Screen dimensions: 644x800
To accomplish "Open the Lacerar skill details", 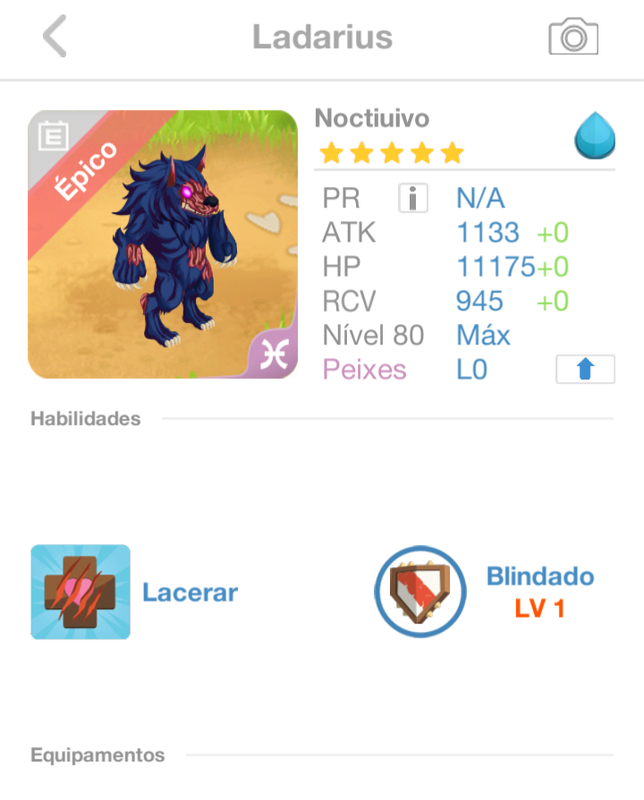I will tap(81, 592).
